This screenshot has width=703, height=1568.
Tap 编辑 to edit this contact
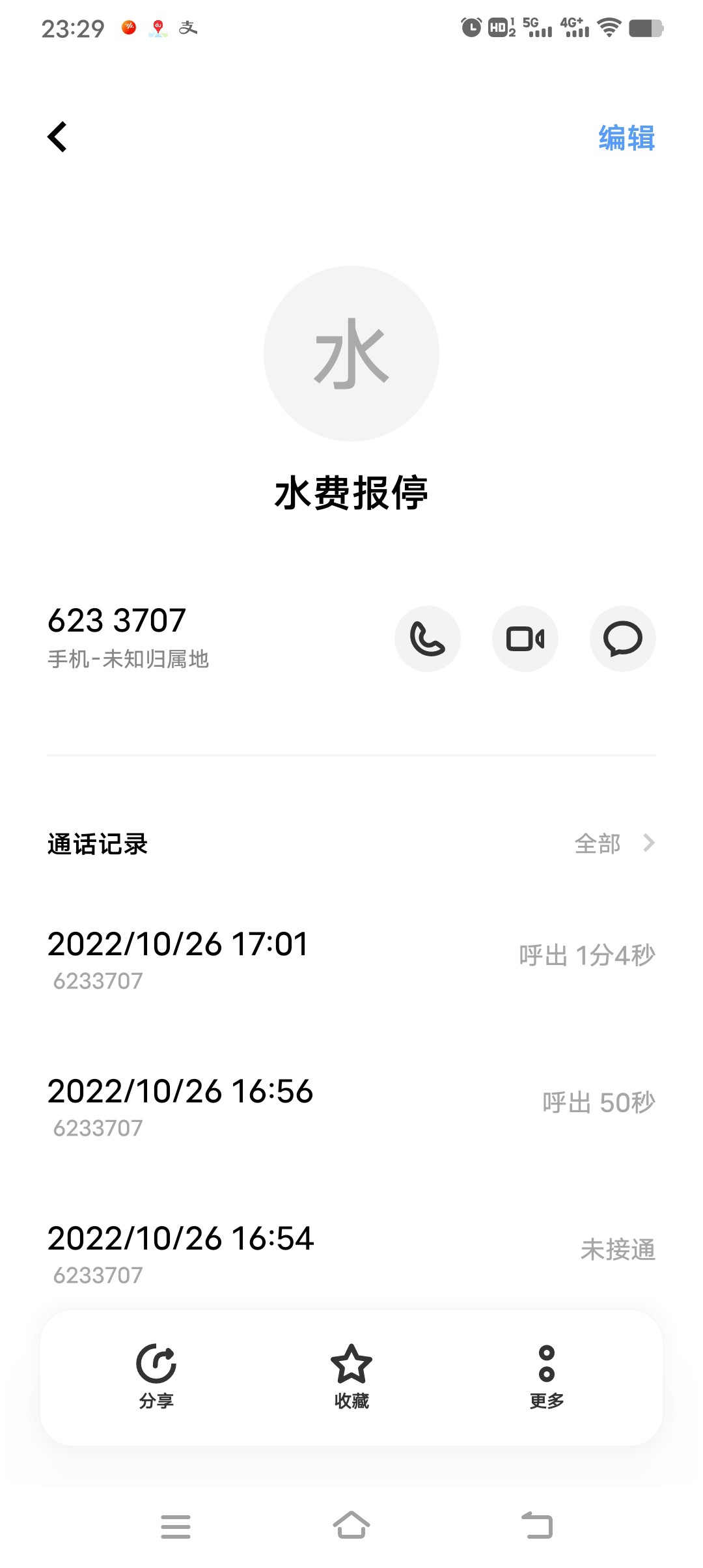click(x=626, y=138)
